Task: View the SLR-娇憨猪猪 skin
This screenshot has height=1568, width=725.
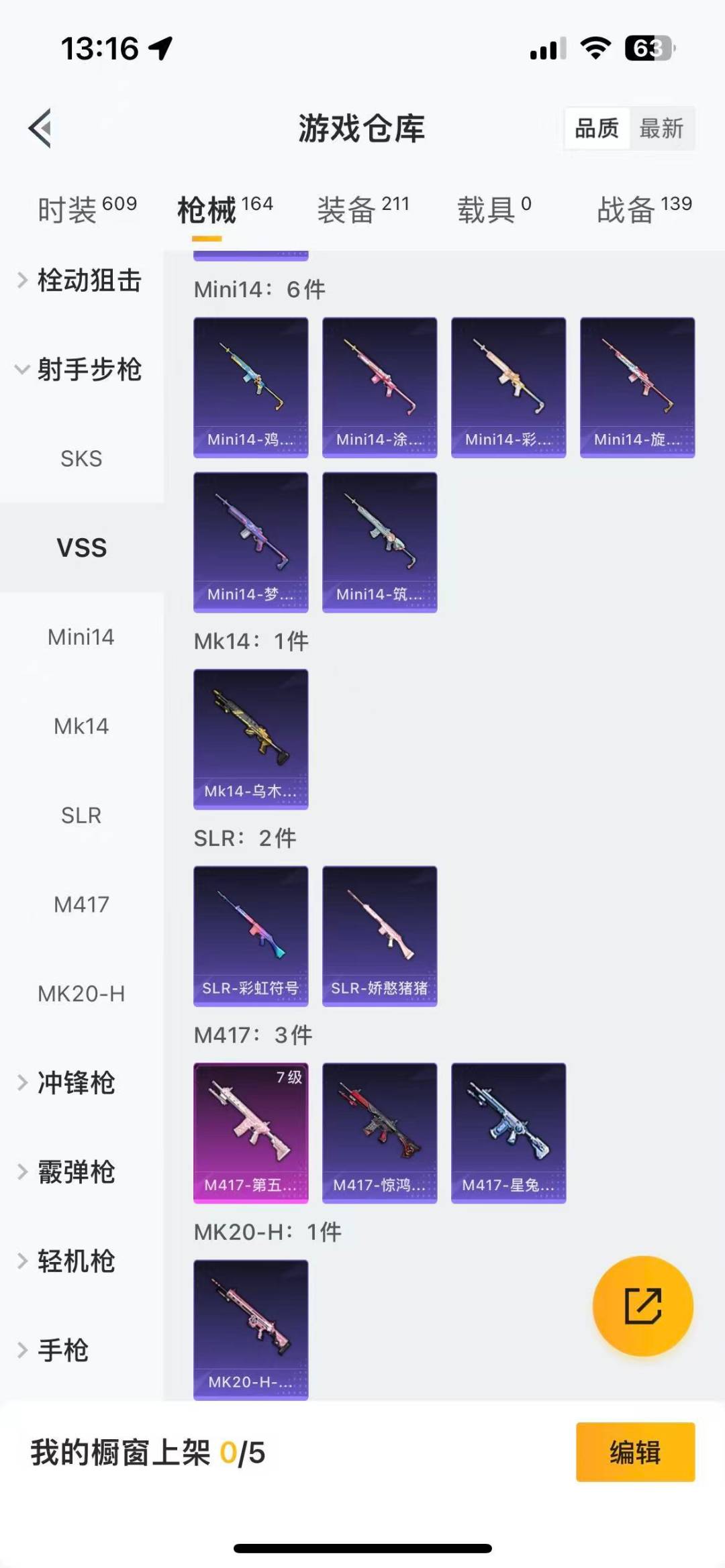Action: click(x=379, y=935)
